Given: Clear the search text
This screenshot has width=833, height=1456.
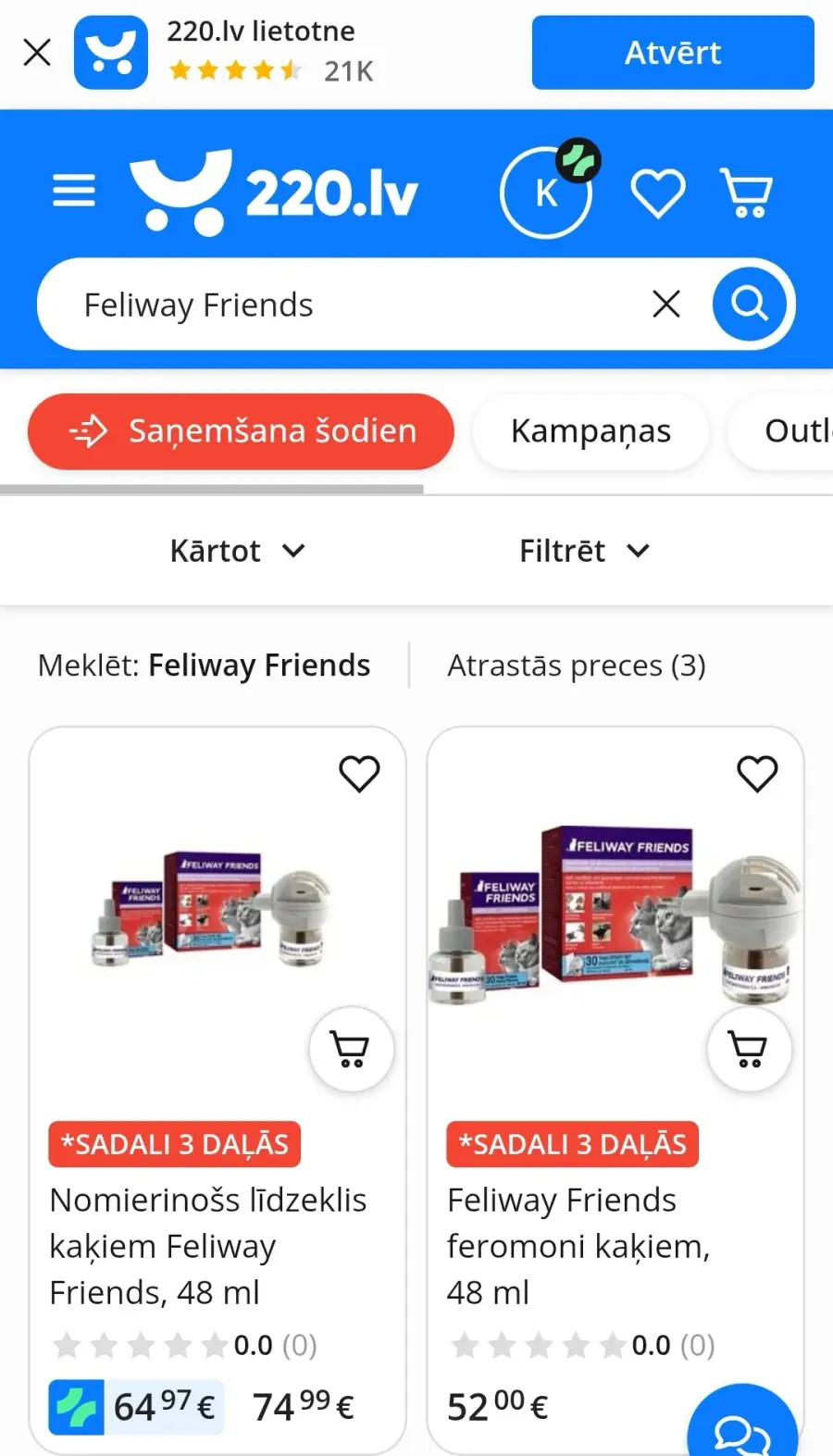Looking at the screenshot, I should click(665, 305).
